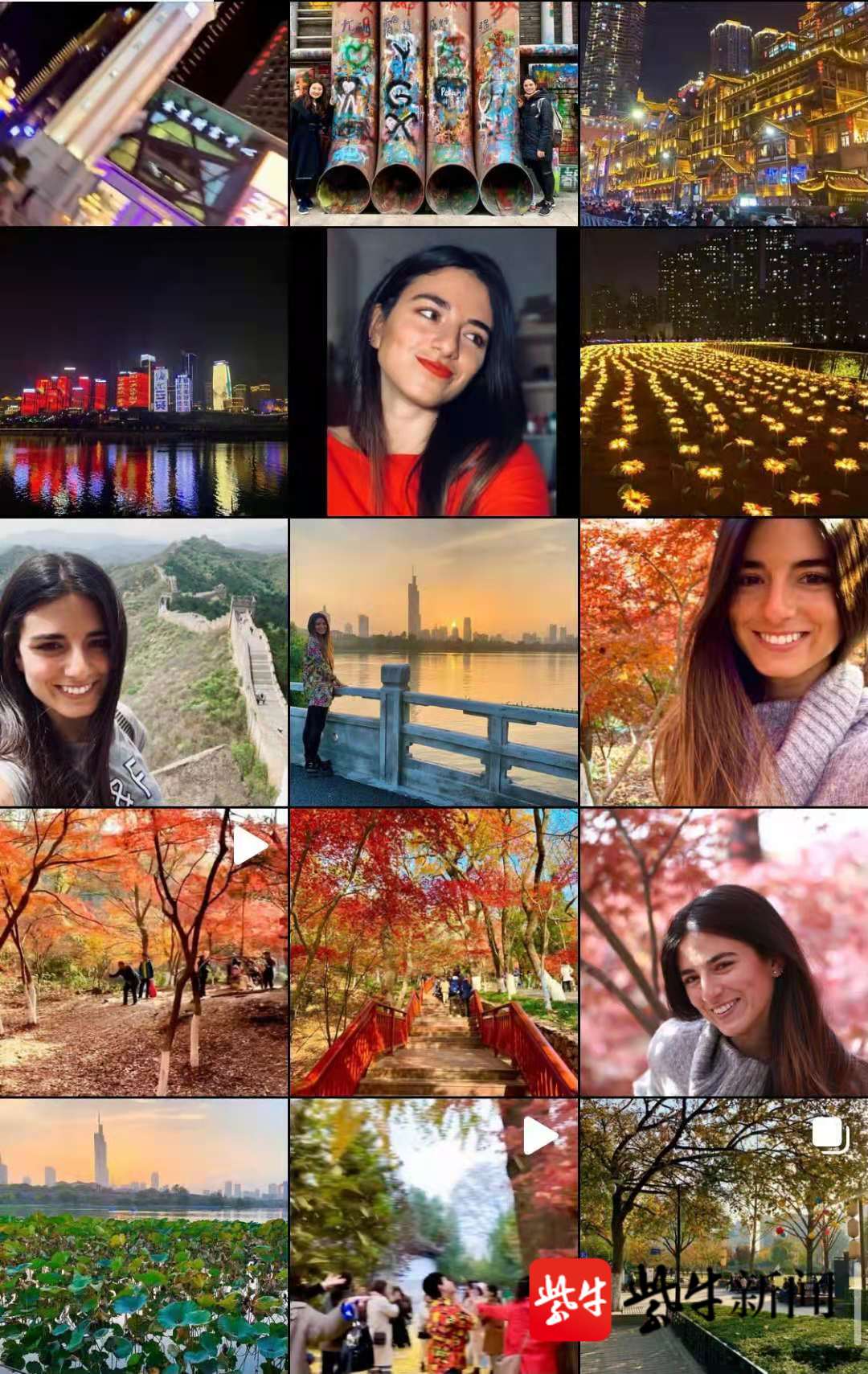This screenshot has width=868, height=1374.
Task: Open the glowing yellow flower lights field photo
Action: pyautogui.click(x=723, y=371)
